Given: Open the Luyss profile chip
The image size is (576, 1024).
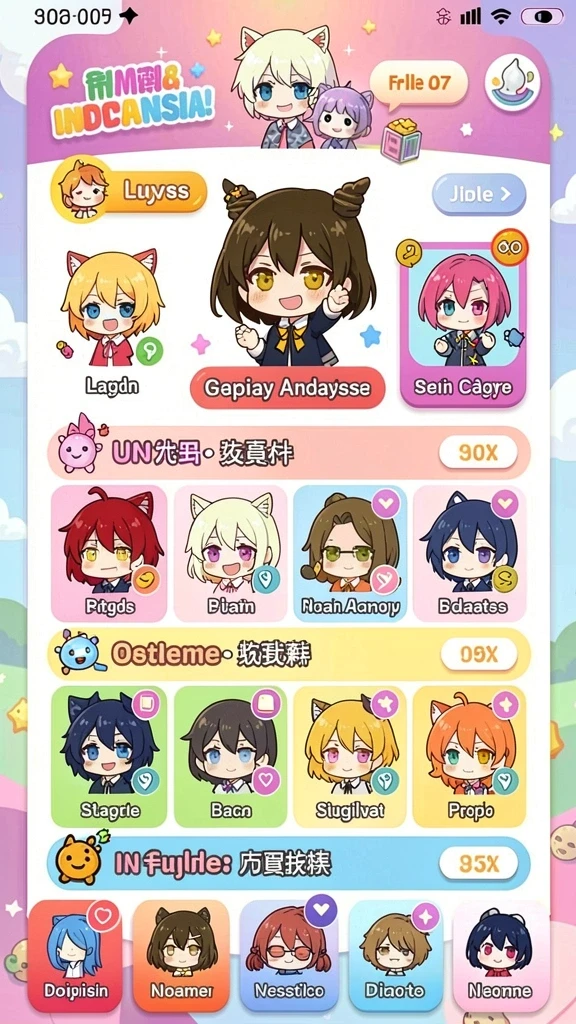Looking at the screenshot, I should [x=129, y=191].
